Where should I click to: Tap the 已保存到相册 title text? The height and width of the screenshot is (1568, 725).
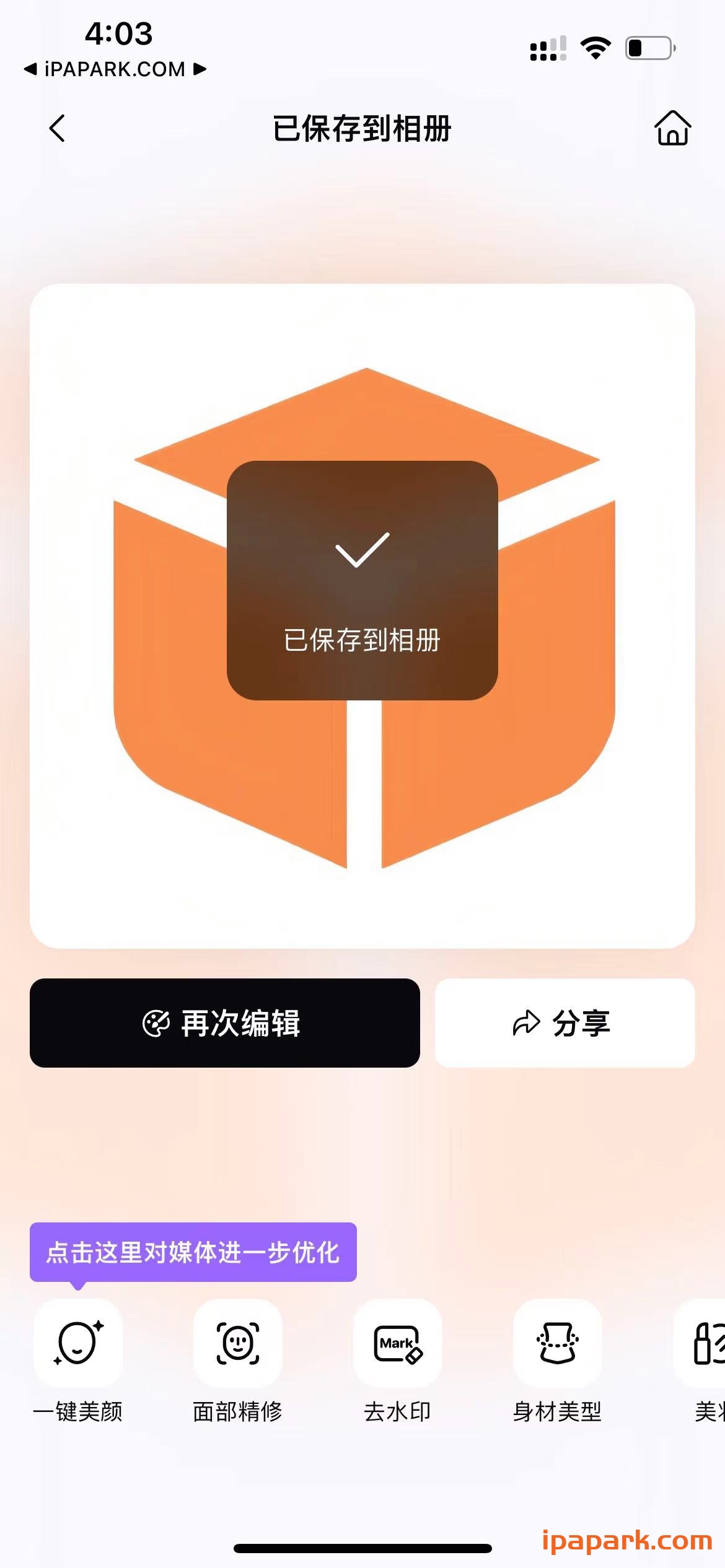(362, 129)
